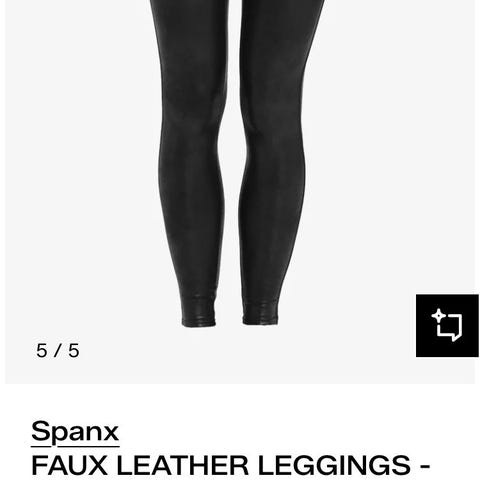Open the Spanx brand link
480x480 pixels.
coord(75,433)
